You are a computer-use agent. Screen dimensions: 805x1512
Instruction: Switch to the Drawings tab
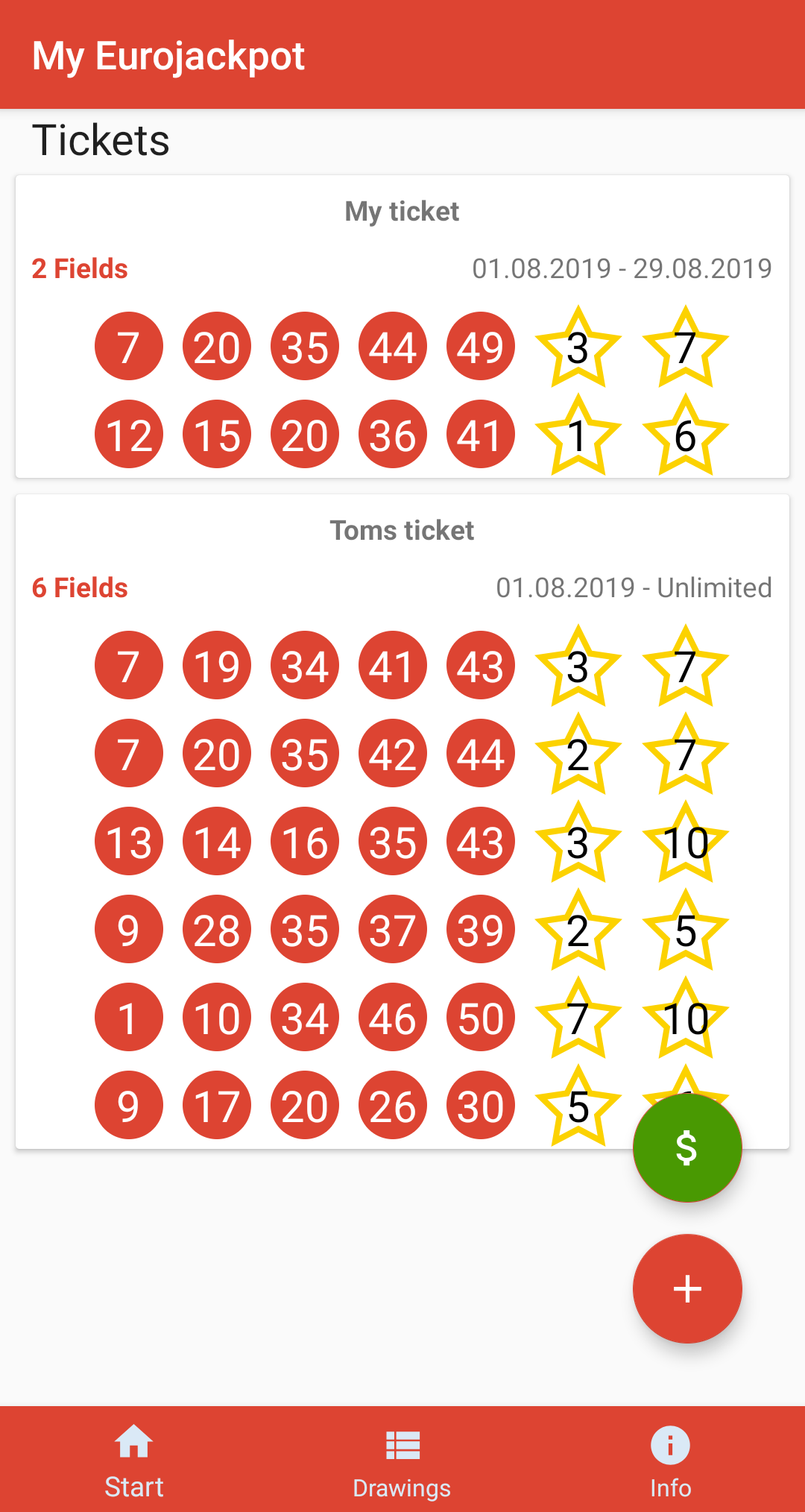pyautogui.click(x=402, y=1460)
